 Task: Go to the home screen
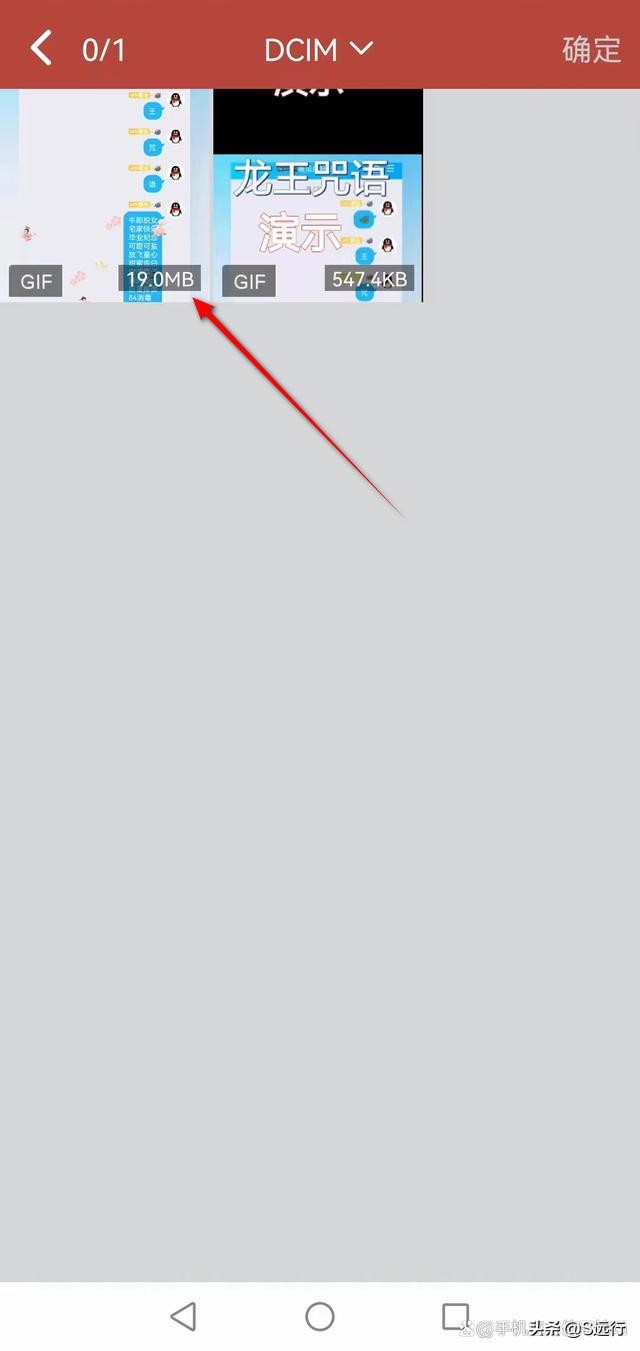point(320,1316)
